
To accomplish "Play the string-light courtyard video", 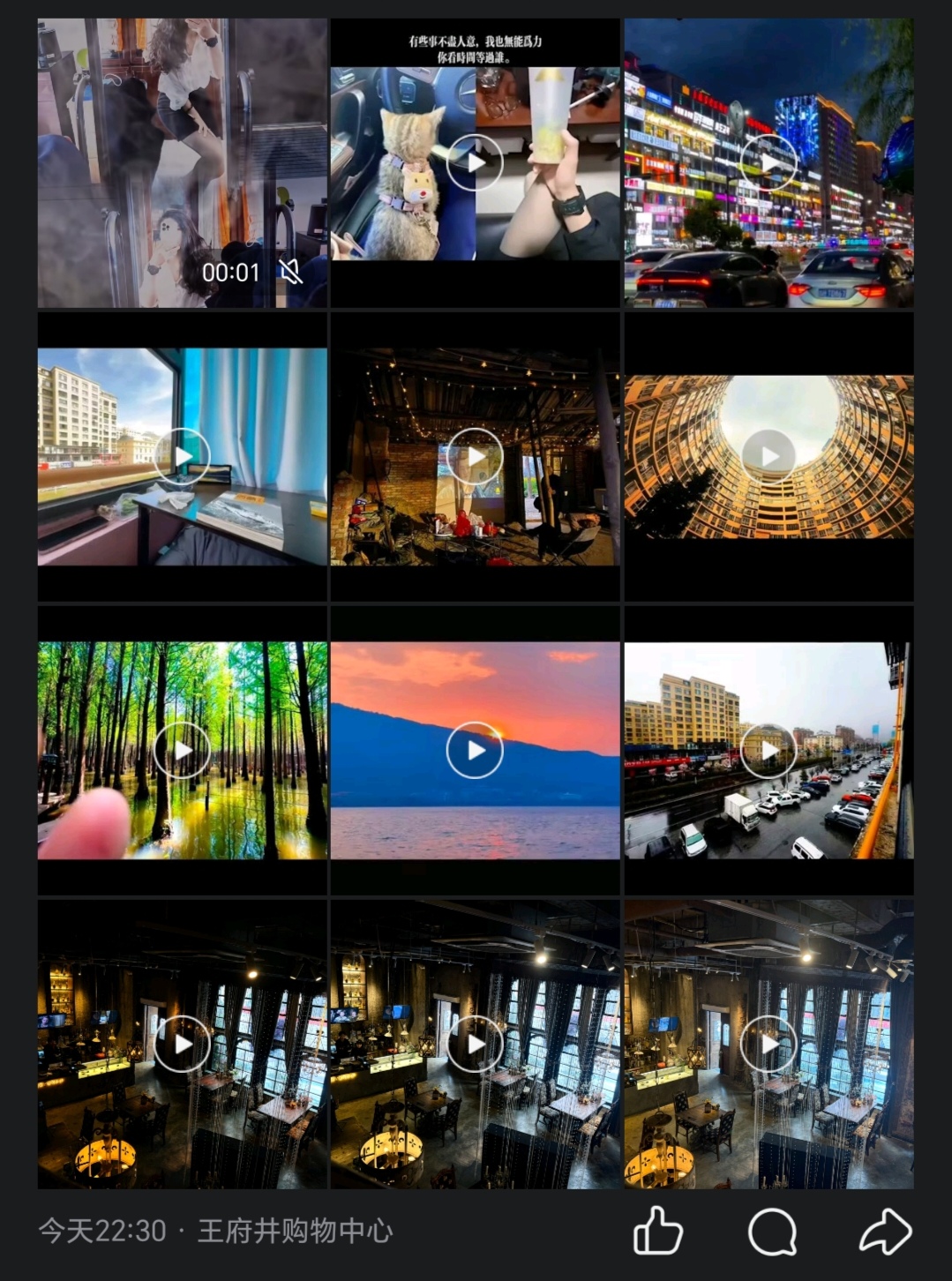I will (x=475, y=456).
